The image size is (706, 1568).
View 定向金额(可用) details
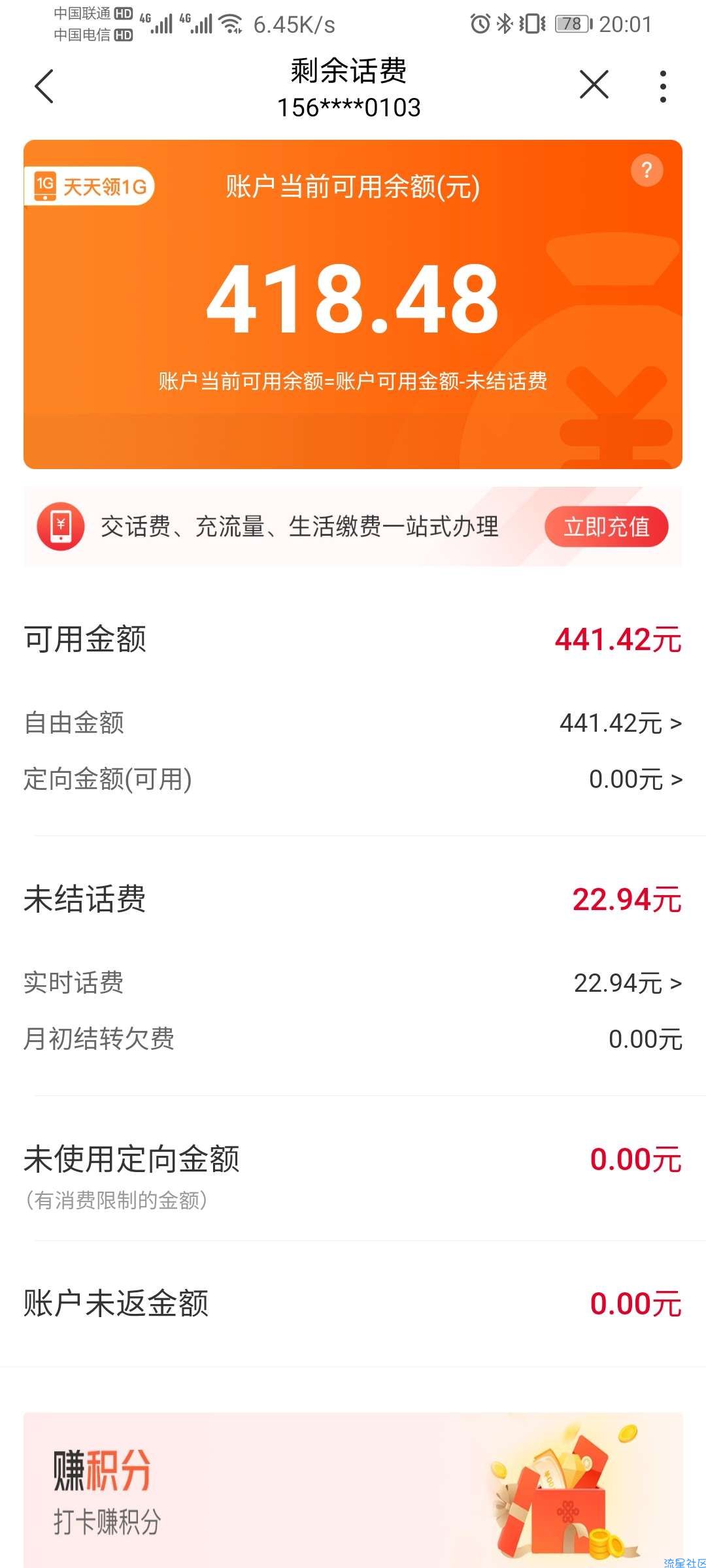[635, 779]
